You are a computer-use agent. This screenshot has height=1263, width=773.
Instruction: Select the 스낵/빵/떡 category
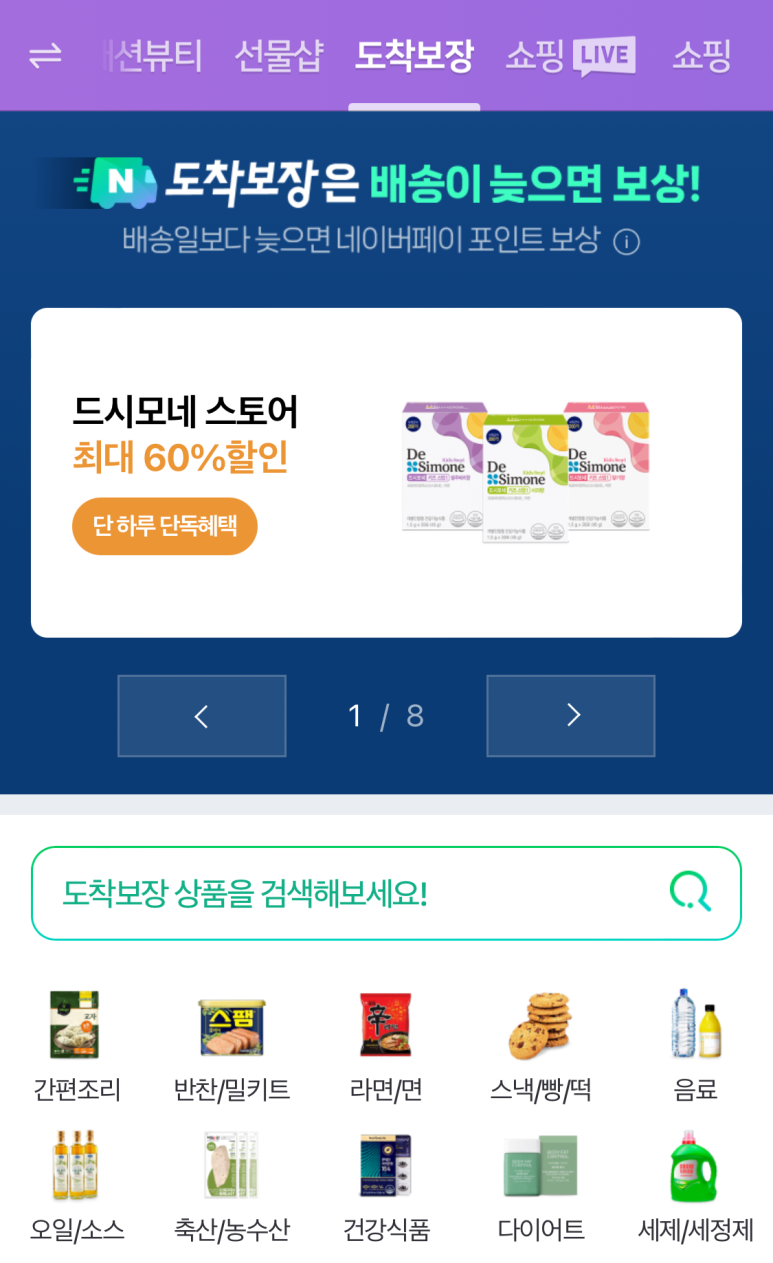point(540,1045)
